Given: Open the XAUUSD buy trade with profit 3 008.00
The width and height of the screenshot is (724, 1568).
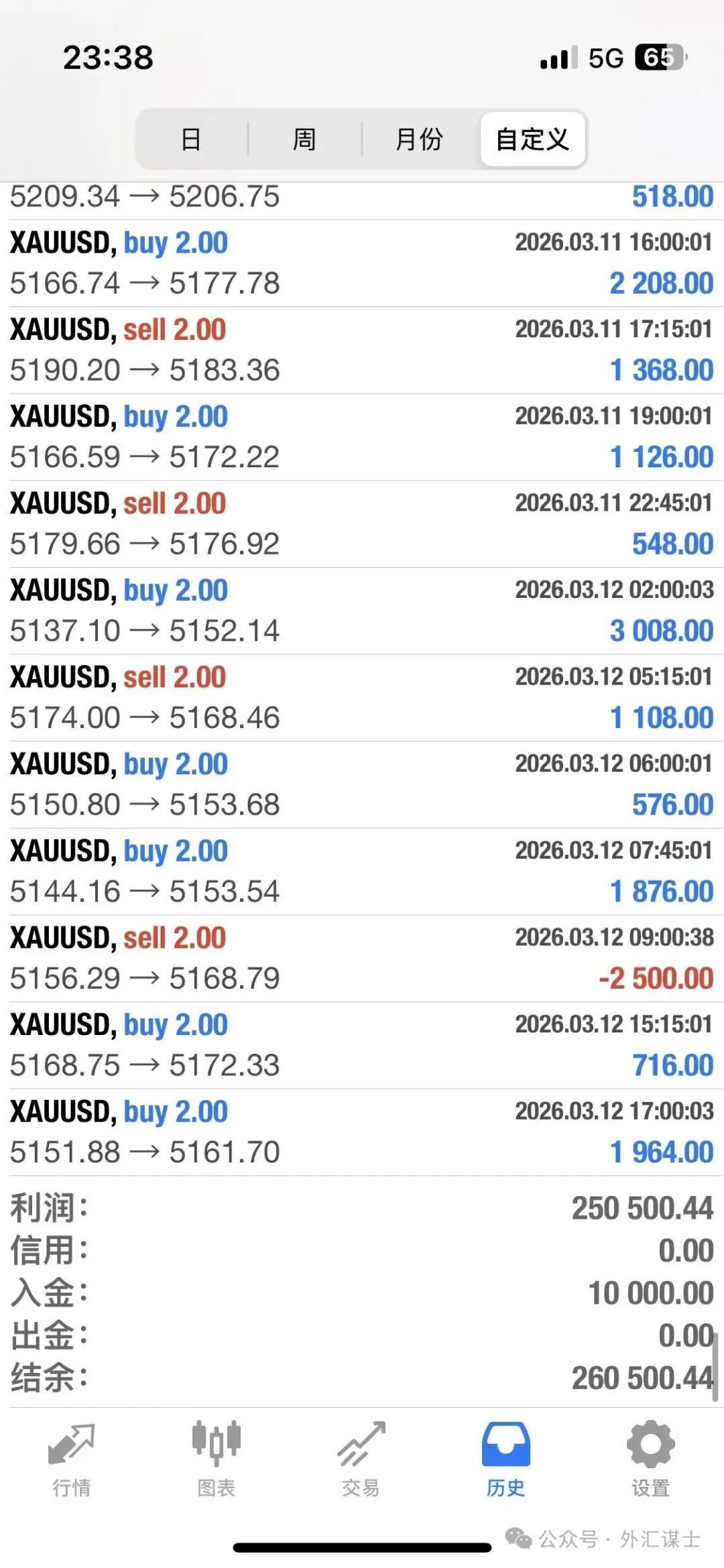Looking at the screenshot, I should tap(362, 611).
